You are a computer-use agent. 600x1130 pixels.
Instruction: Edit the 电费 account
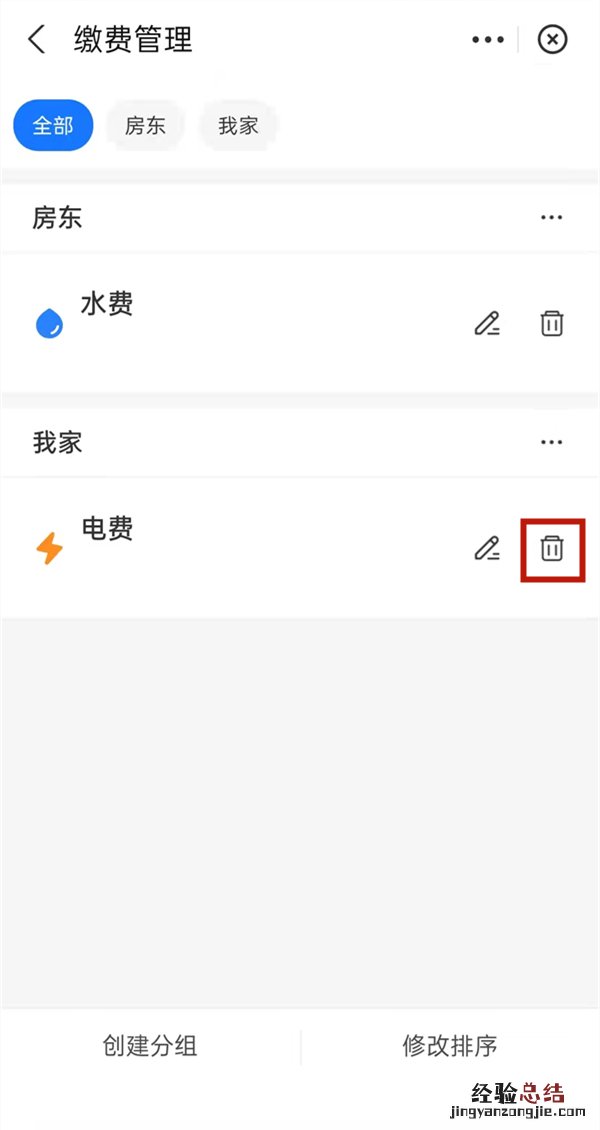(x=487, y=548)
